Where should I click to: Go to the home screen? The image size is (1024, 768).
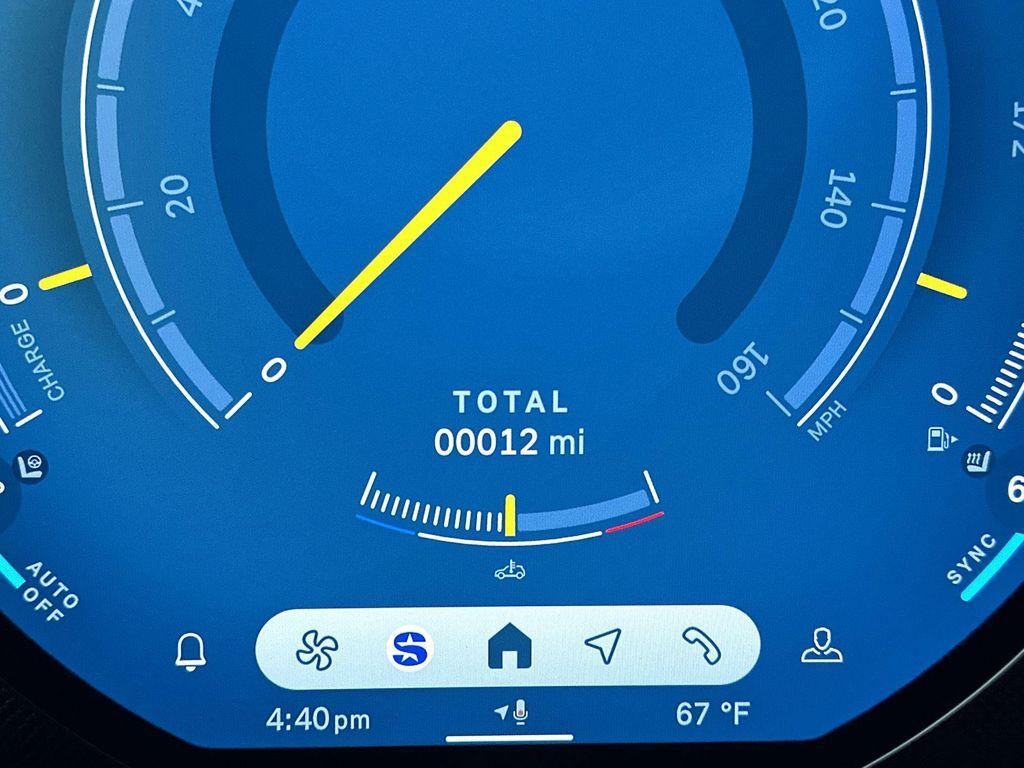(509, 650)
